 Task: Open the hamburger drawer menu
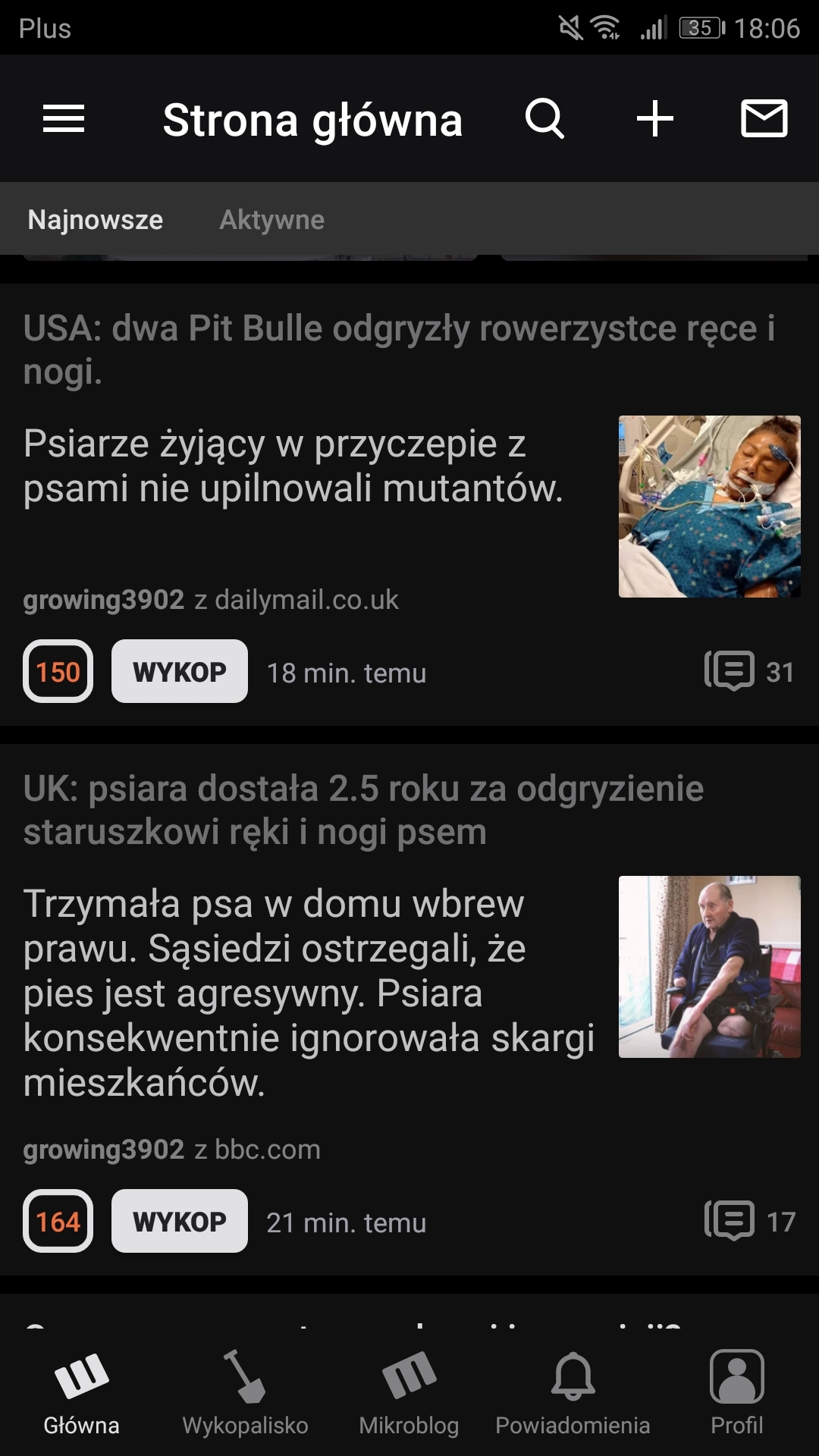click(x=64, y=119)
